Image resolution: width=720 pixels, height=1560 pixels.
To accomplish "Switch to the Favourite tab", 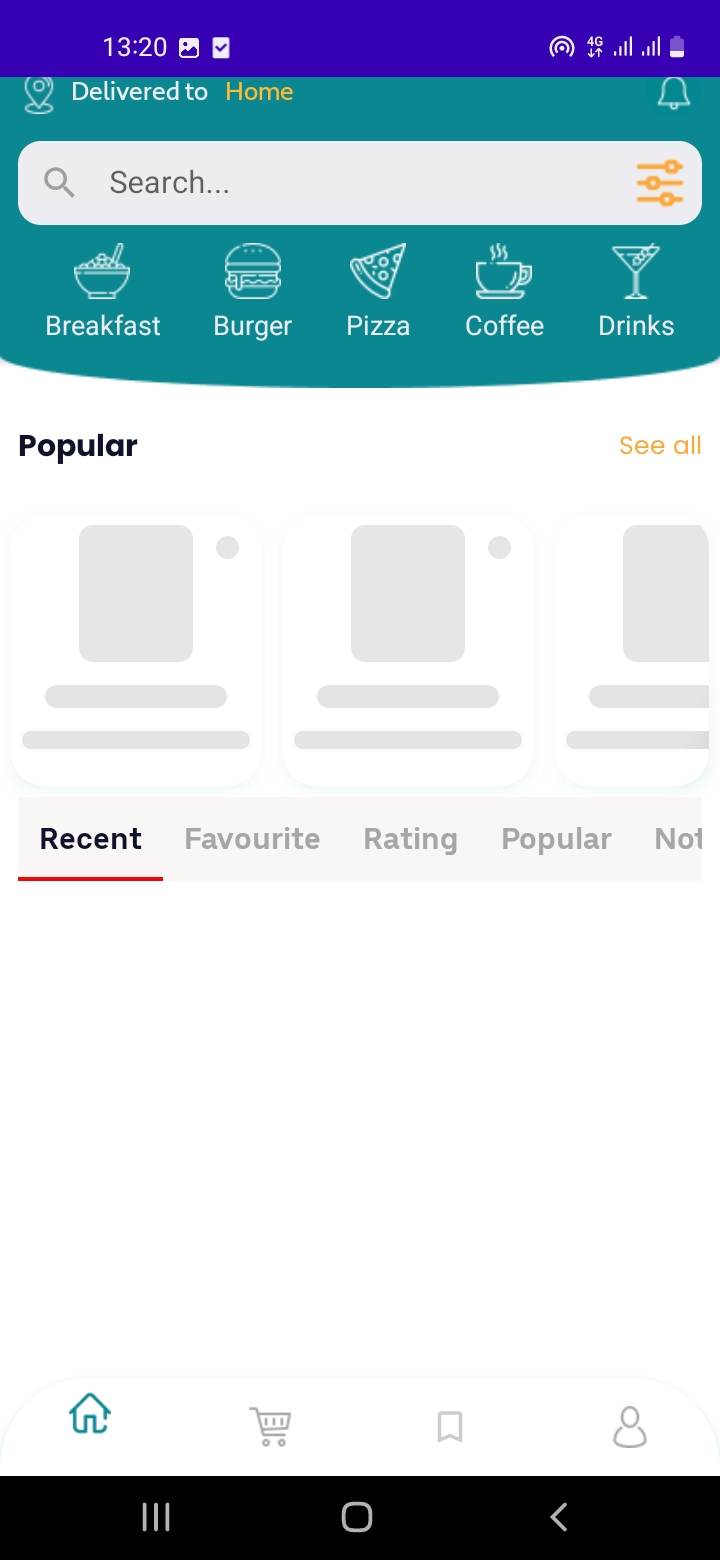I will tap(252, 839).
